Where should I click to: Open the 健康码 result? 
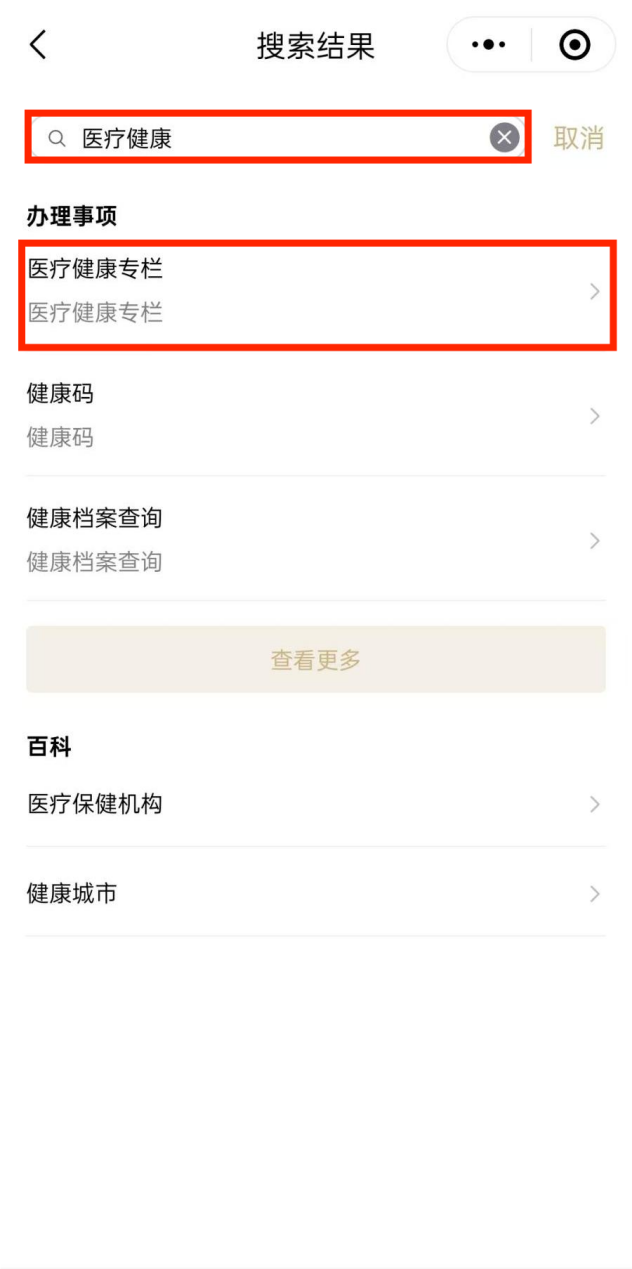(x=315, y=415)
